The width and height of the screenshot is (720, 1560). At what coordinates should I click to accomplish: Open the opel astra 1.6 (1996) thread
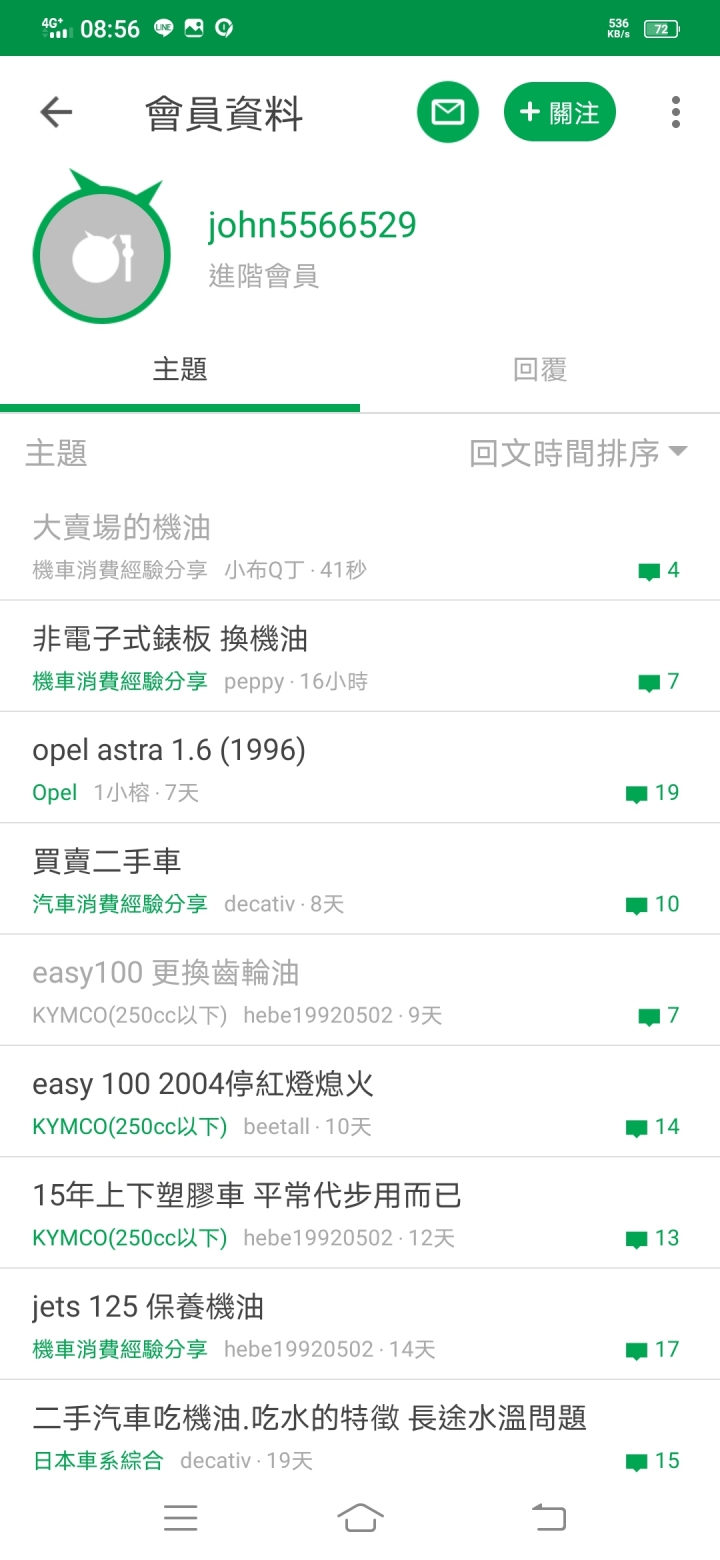click(360, 767)
